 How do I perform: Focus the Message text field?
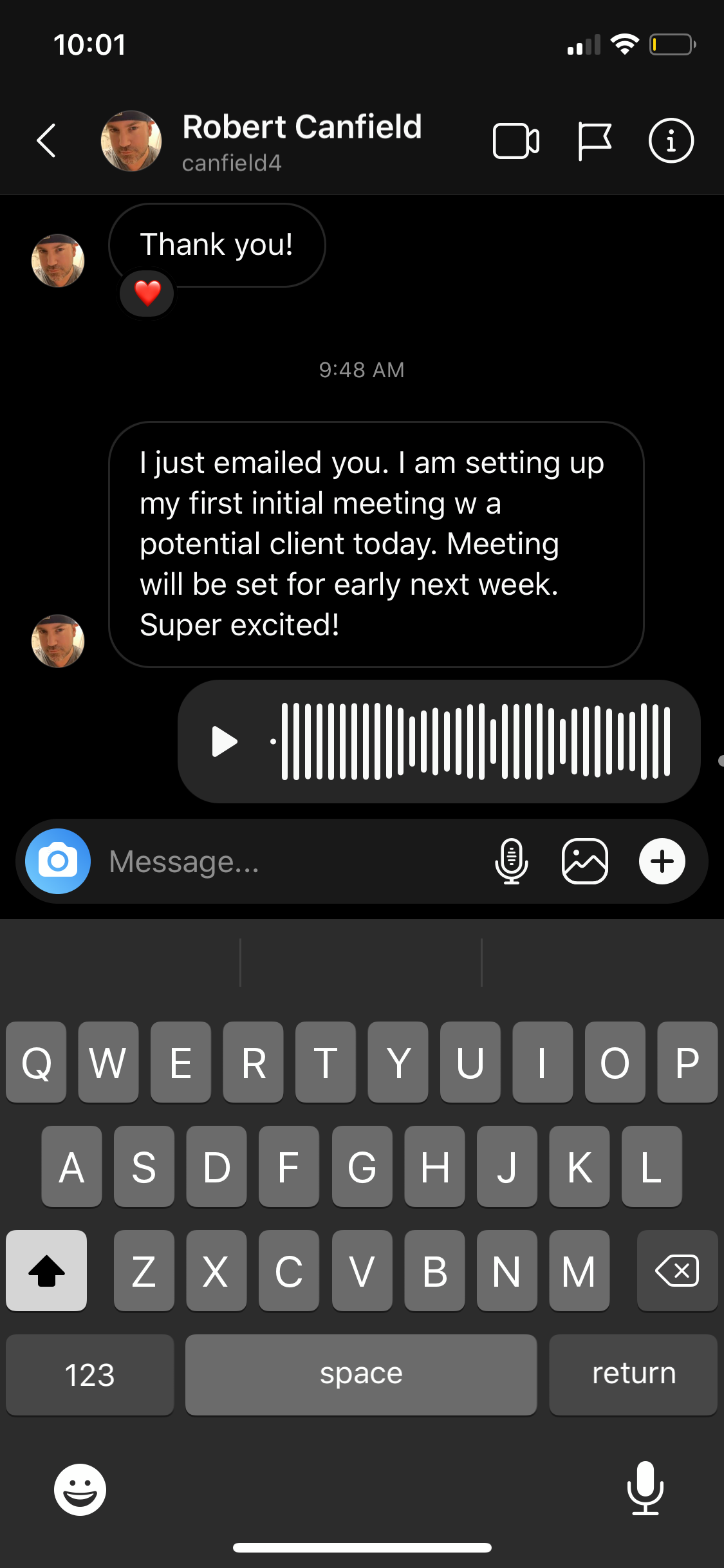pyautogui.click(x=290, y=861)
